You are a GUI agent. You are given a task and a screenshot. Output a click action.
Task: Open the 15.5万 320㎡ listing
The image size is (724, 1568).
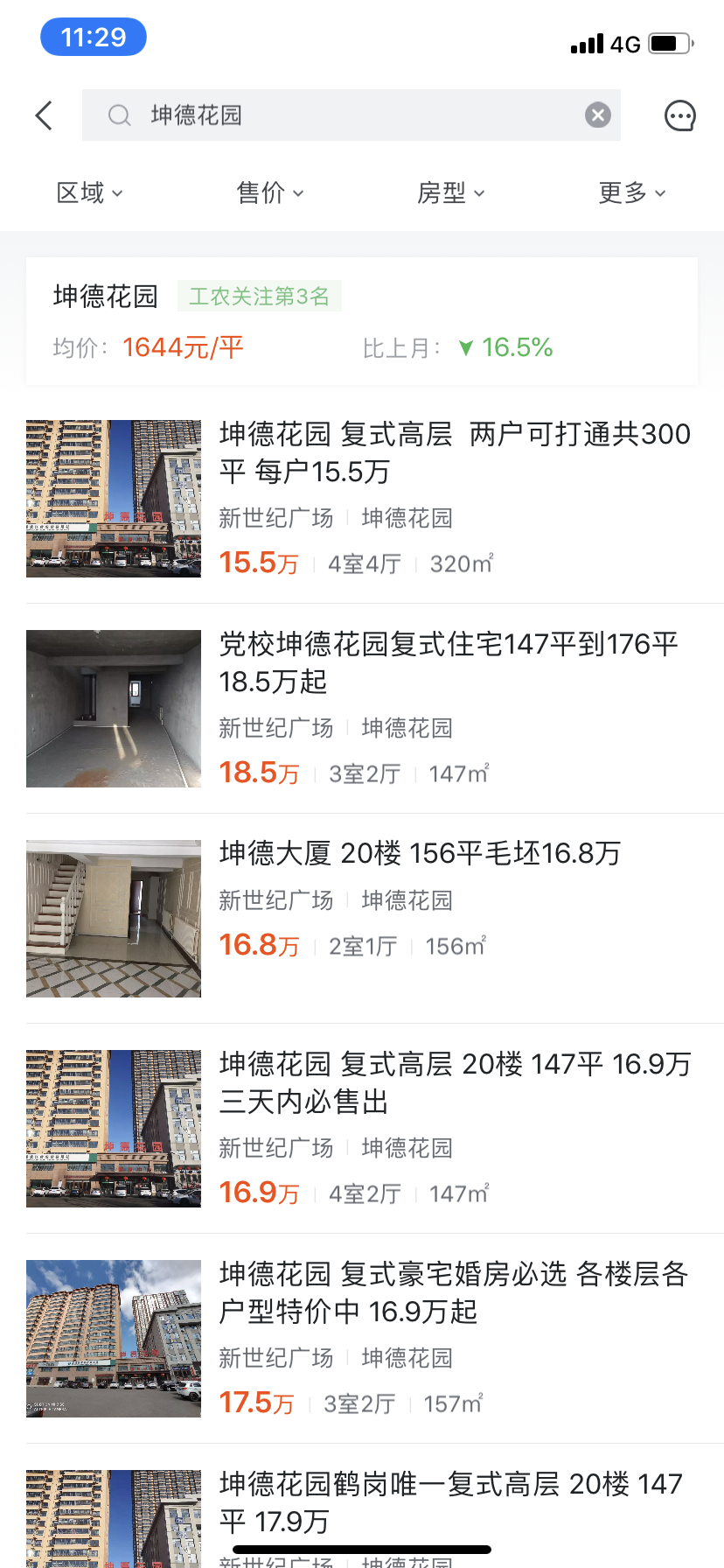click(362, 499)
